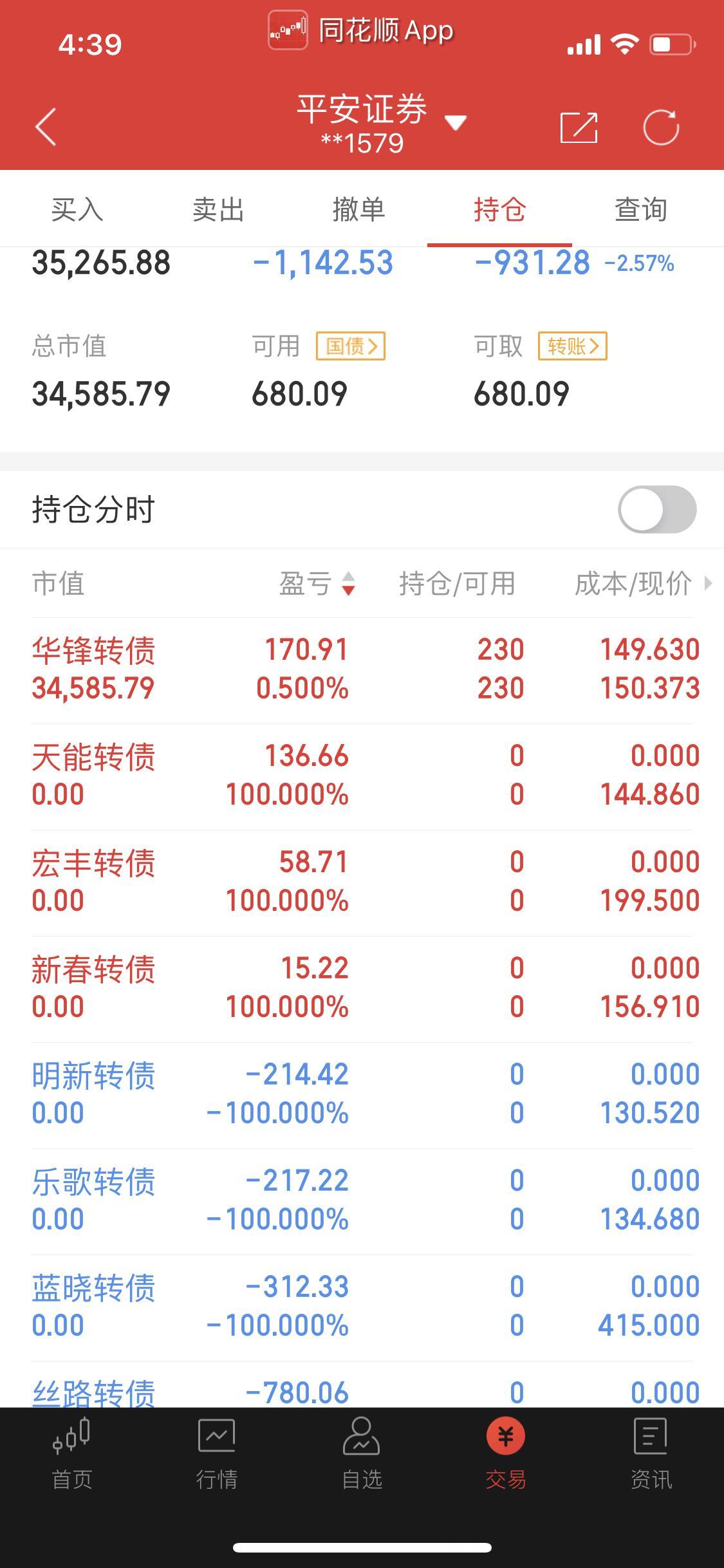The width and height of the screenshot is (724, 1568).
Task: Open the 蓝晓转债 holding row
Action: [362, 1307]
